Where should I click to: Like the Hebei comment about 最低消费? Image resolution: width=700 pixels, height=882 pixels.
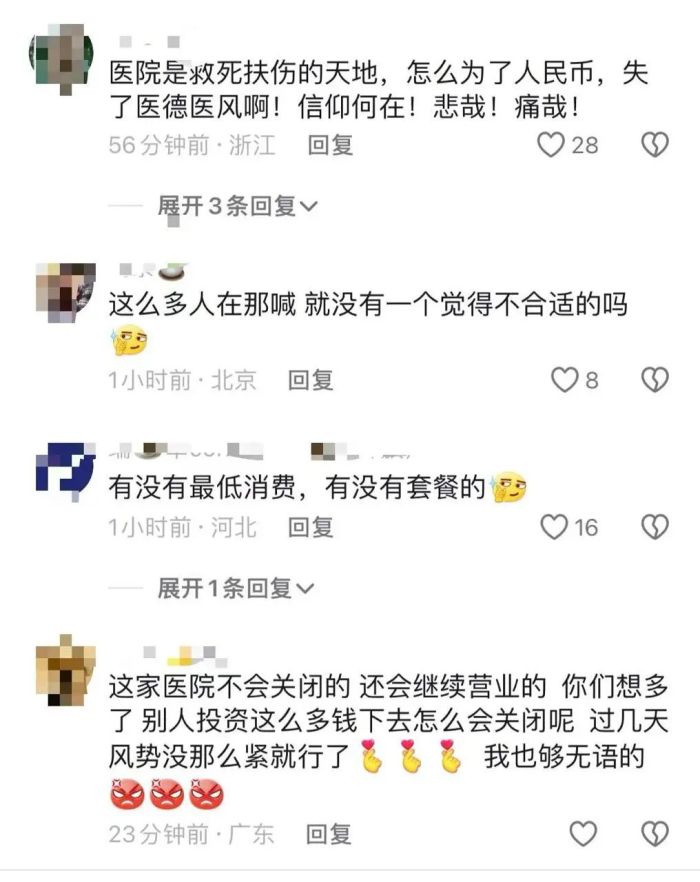[x=554, y=527]
